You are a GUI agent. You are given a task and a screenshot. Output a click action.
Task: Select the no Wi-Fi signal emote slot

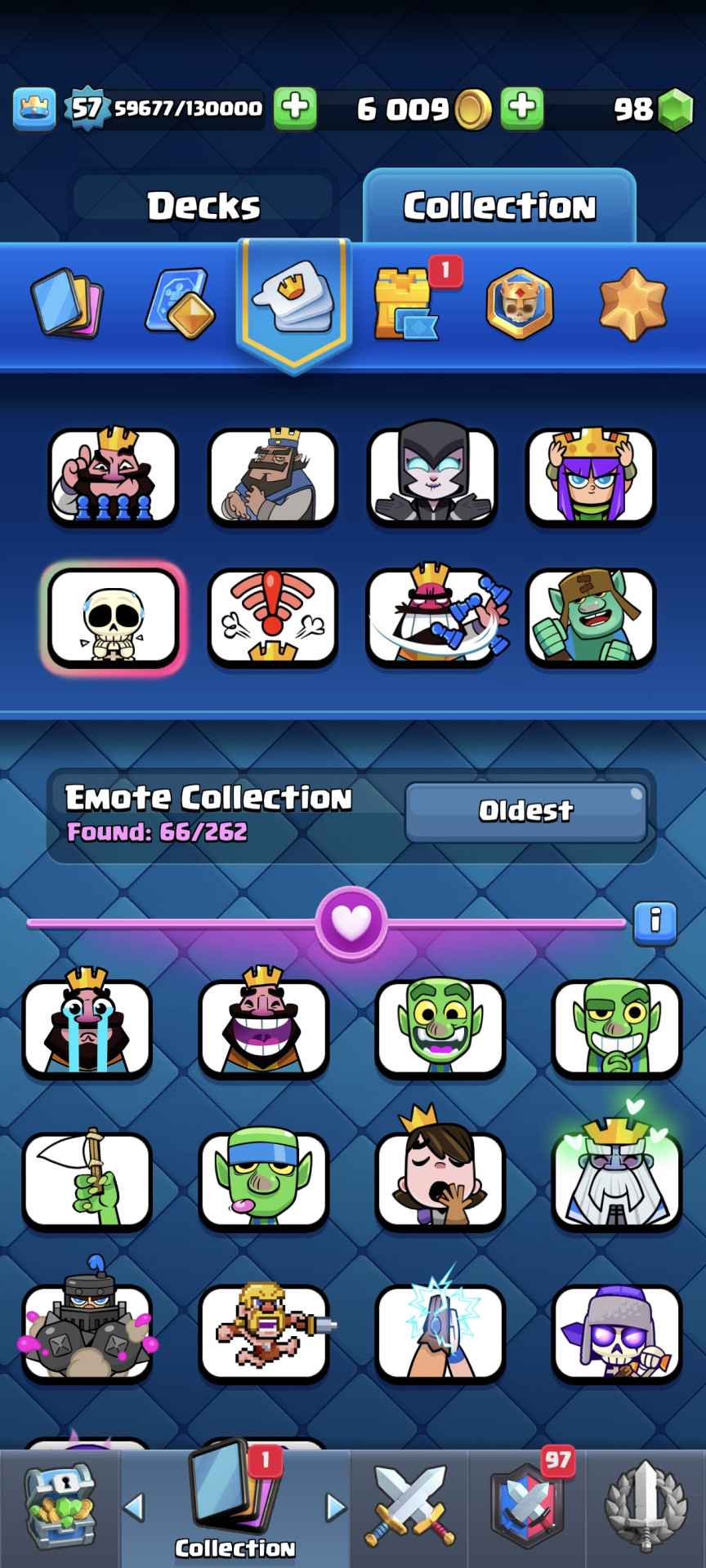click(x=272, y=617)
